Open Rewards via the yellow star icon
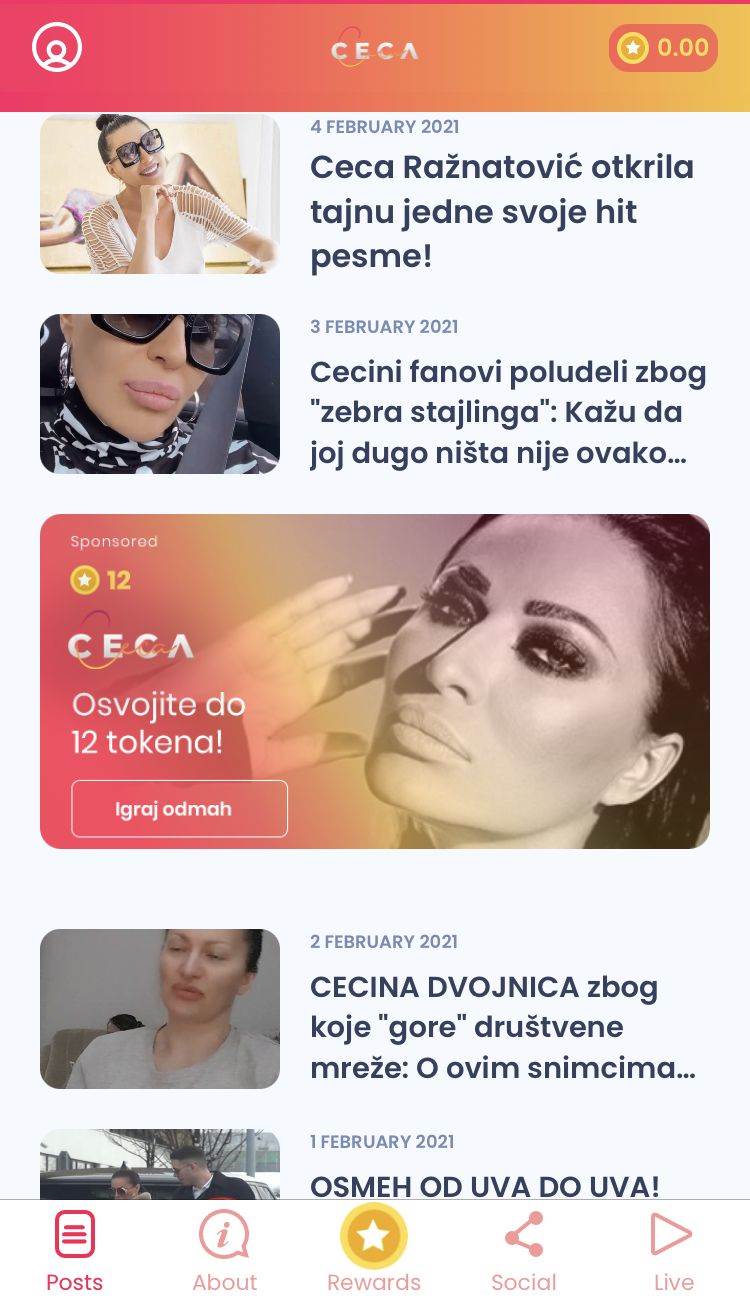 click(x=374, y=1237)
